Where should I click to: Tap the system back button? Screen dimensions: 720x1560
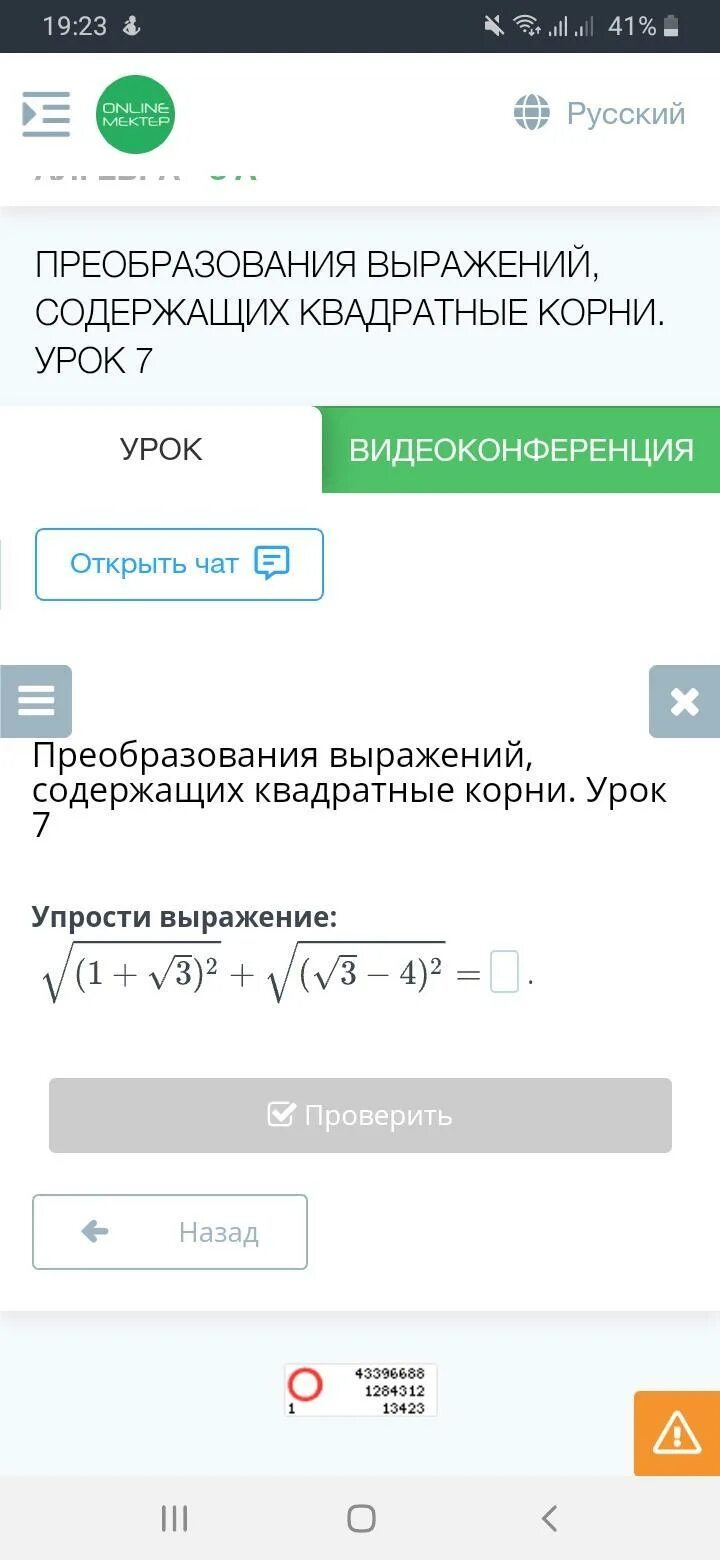(549, 1518)
